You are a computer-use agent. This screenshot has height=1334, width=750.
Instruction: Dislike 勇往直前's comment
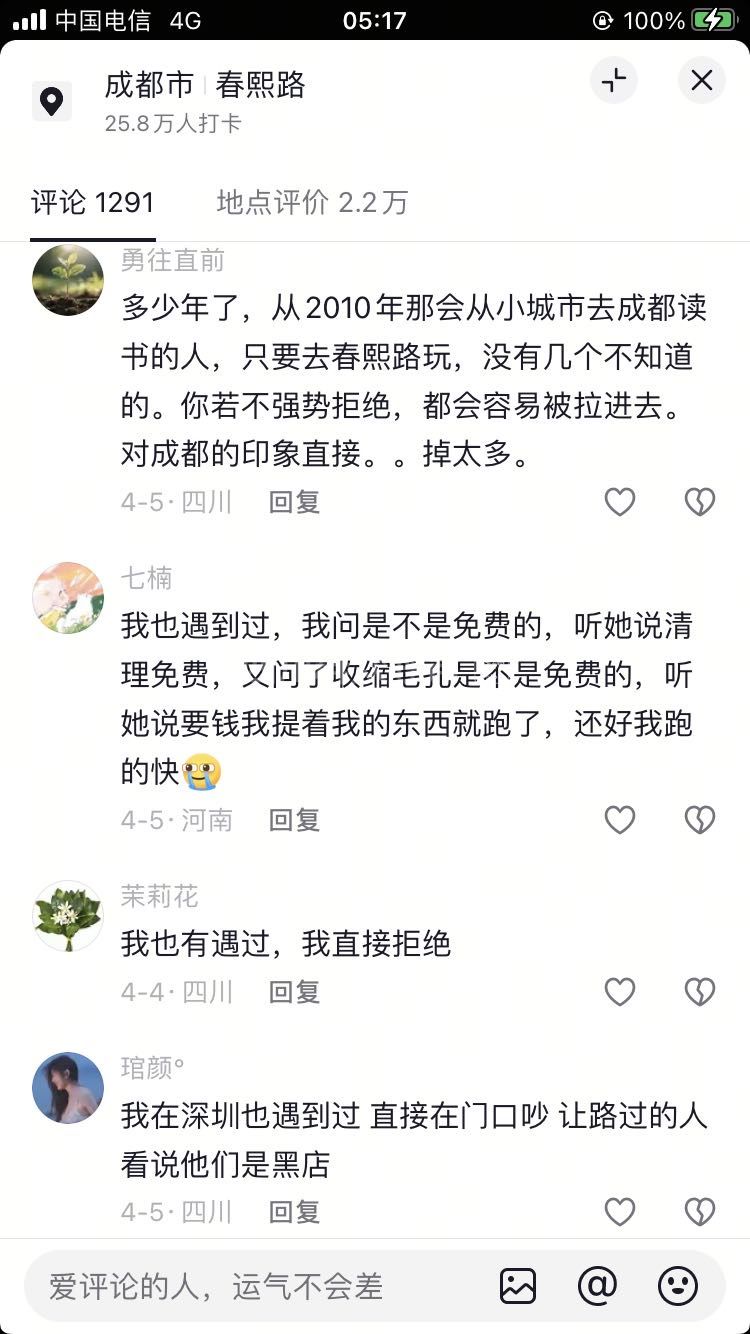(x=699, y=502)
